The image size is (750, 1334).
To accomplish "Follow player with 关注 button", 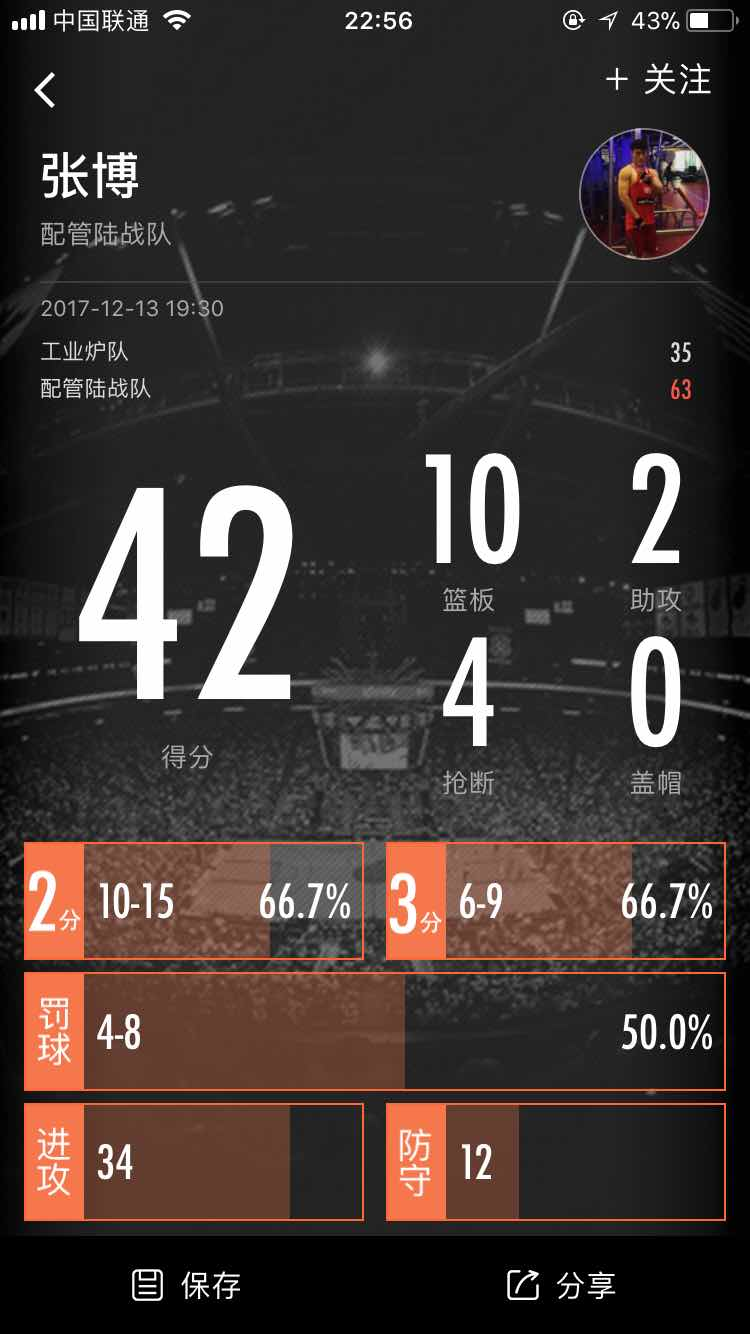I will [x=658, y=80].
